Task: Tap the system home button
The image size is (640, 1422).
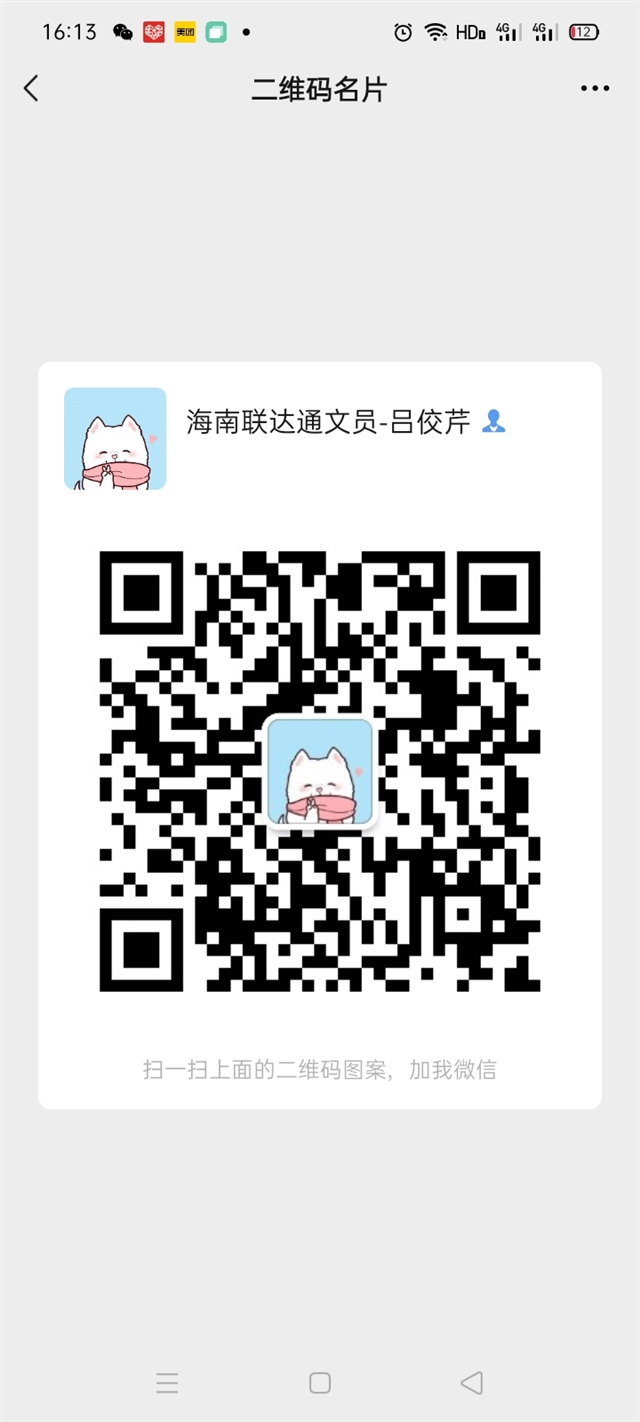Action: pos(320,1383)
